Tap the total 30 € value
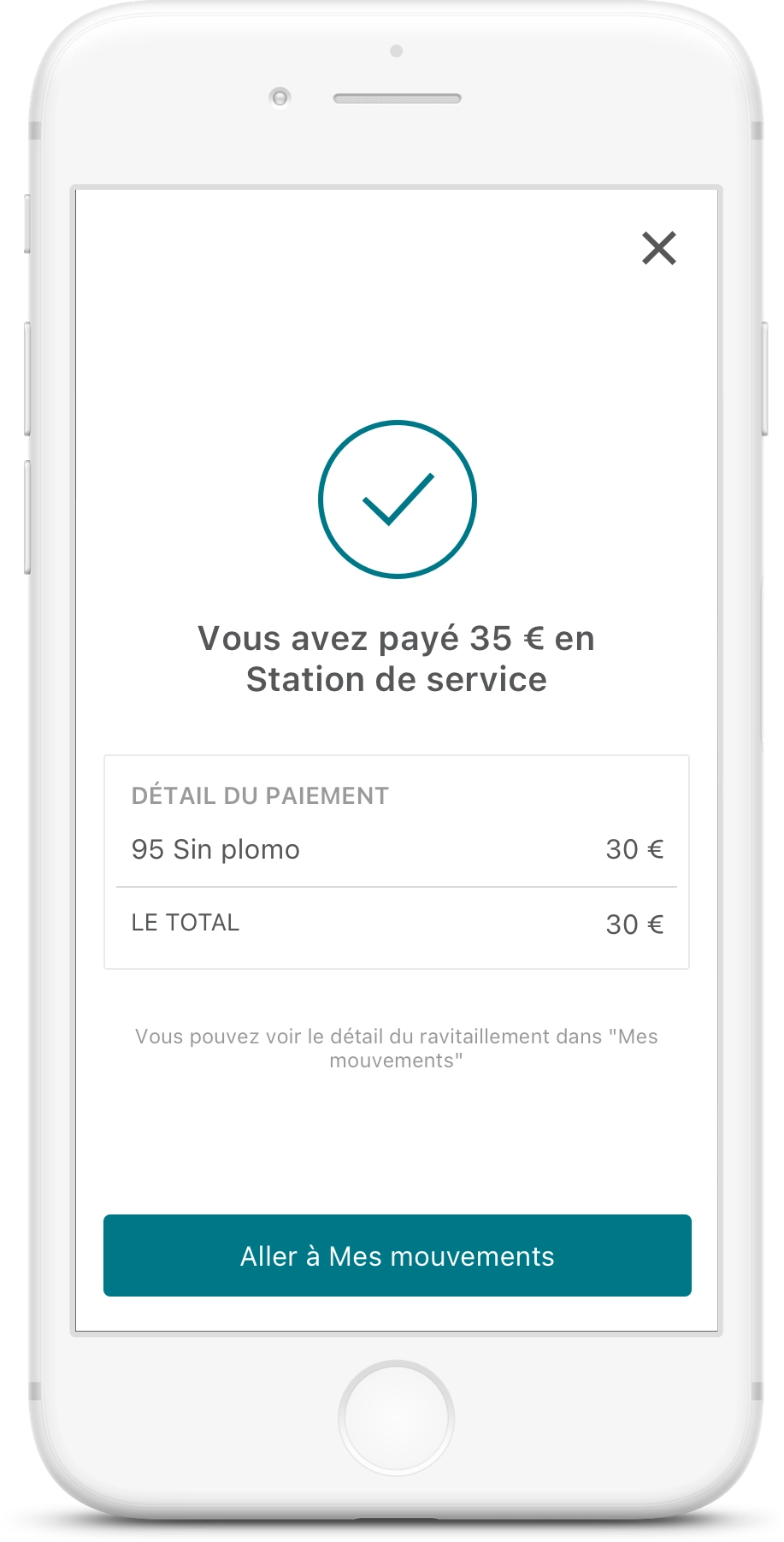 [x=635, y=923]
